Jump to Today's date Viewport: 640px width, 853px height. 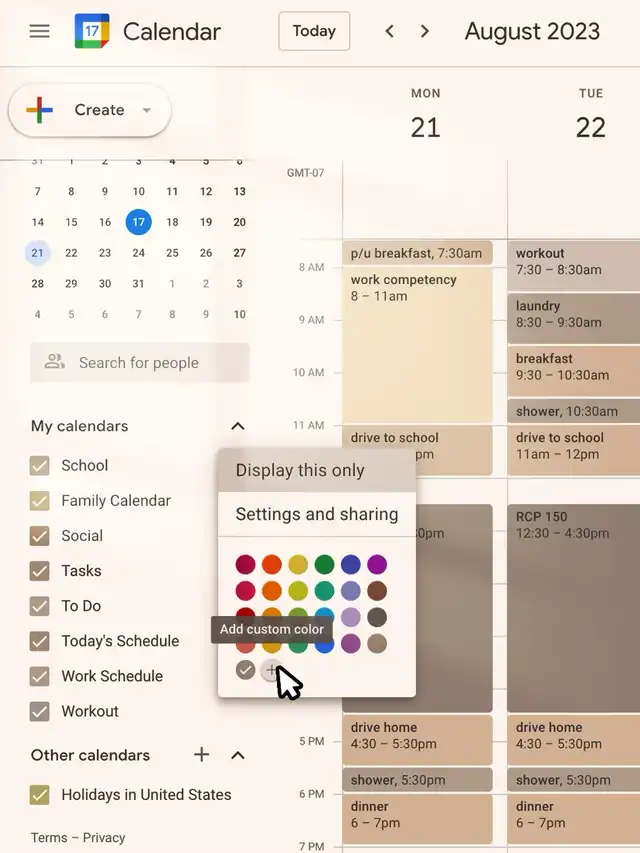coord(314,31)
